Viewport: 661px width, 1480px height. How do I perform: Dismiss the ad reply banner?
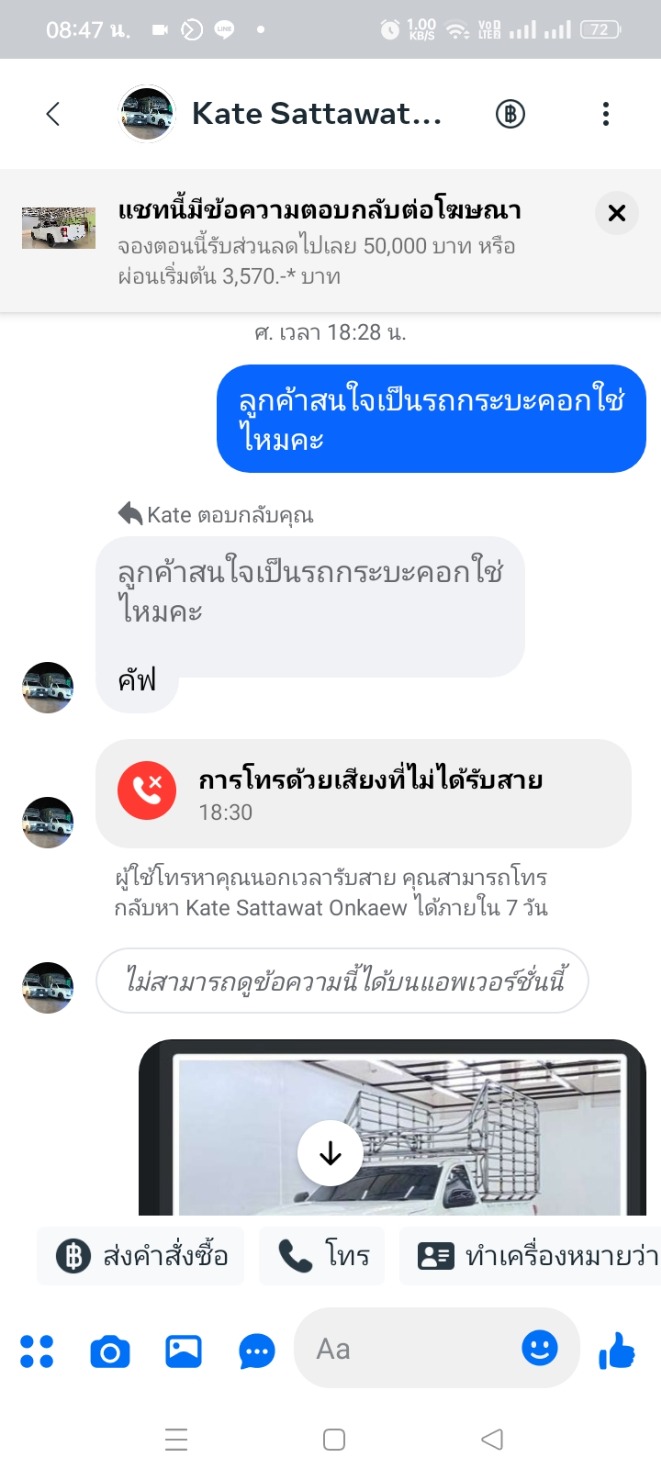tap(616, 213)
